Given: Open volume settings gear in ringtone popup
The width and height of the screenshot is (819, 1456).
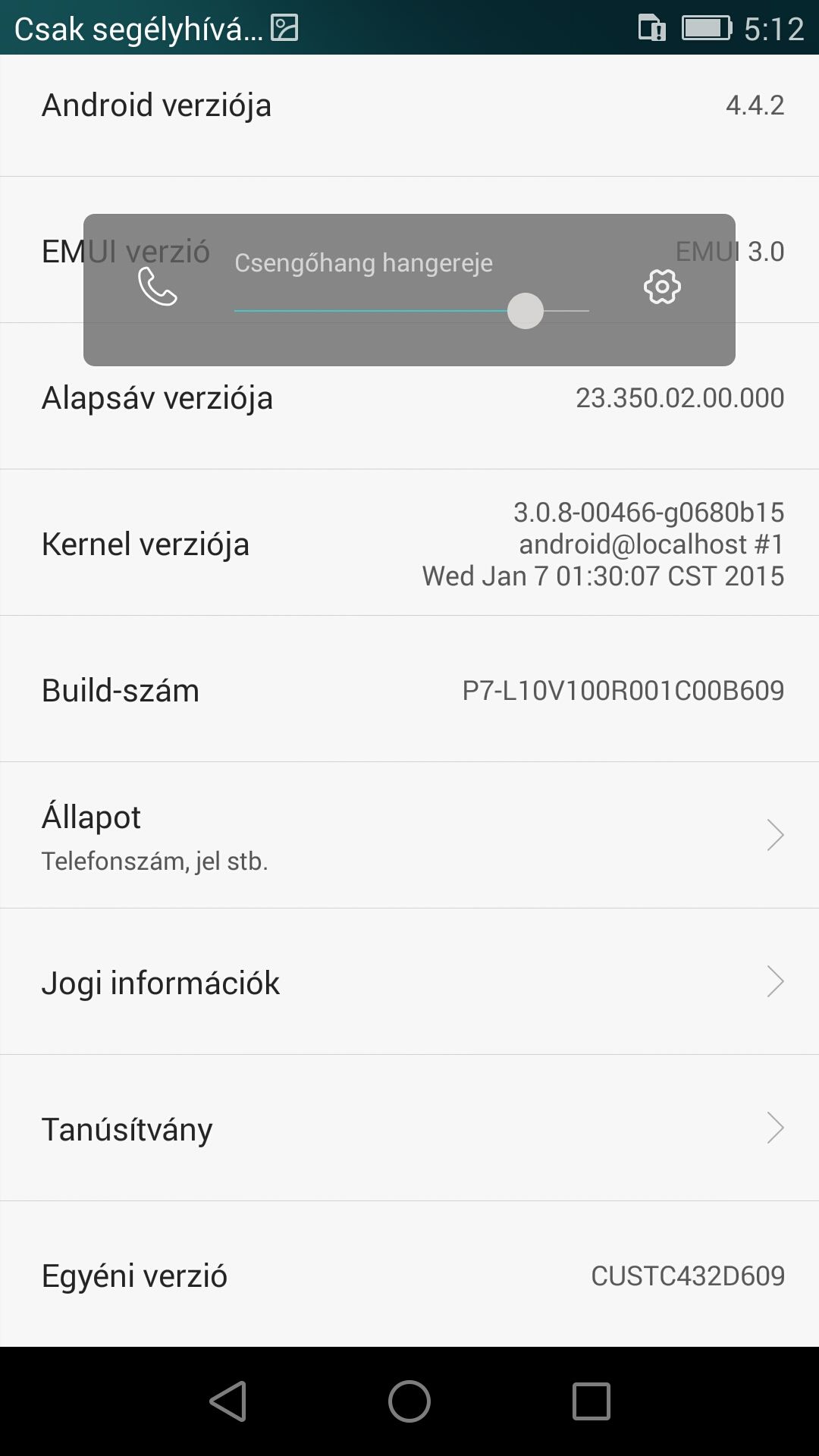Looking at the screenshot, I should [662, 287].
